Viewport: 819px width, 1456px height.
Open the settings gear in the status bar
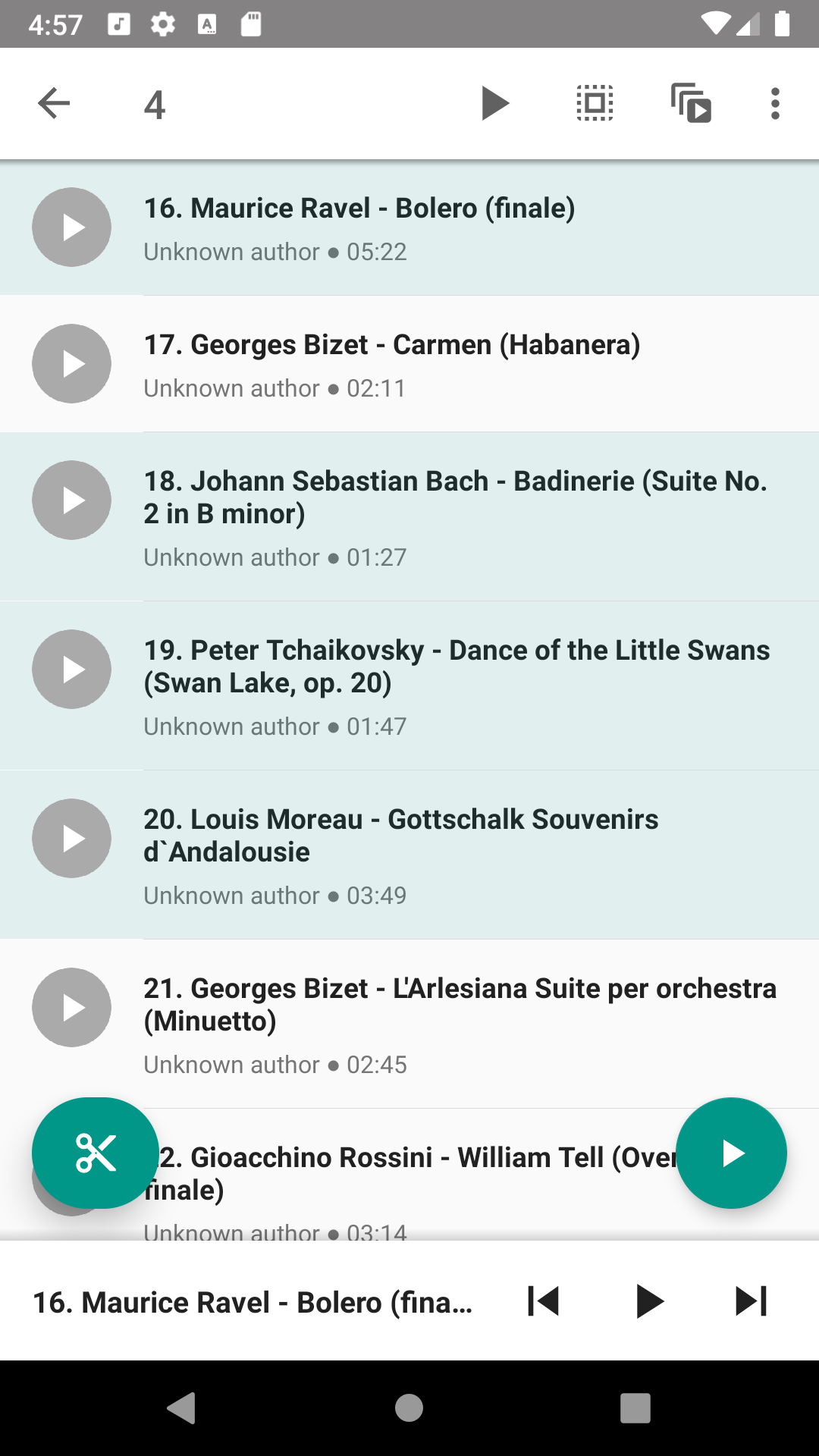click(162, 24)
